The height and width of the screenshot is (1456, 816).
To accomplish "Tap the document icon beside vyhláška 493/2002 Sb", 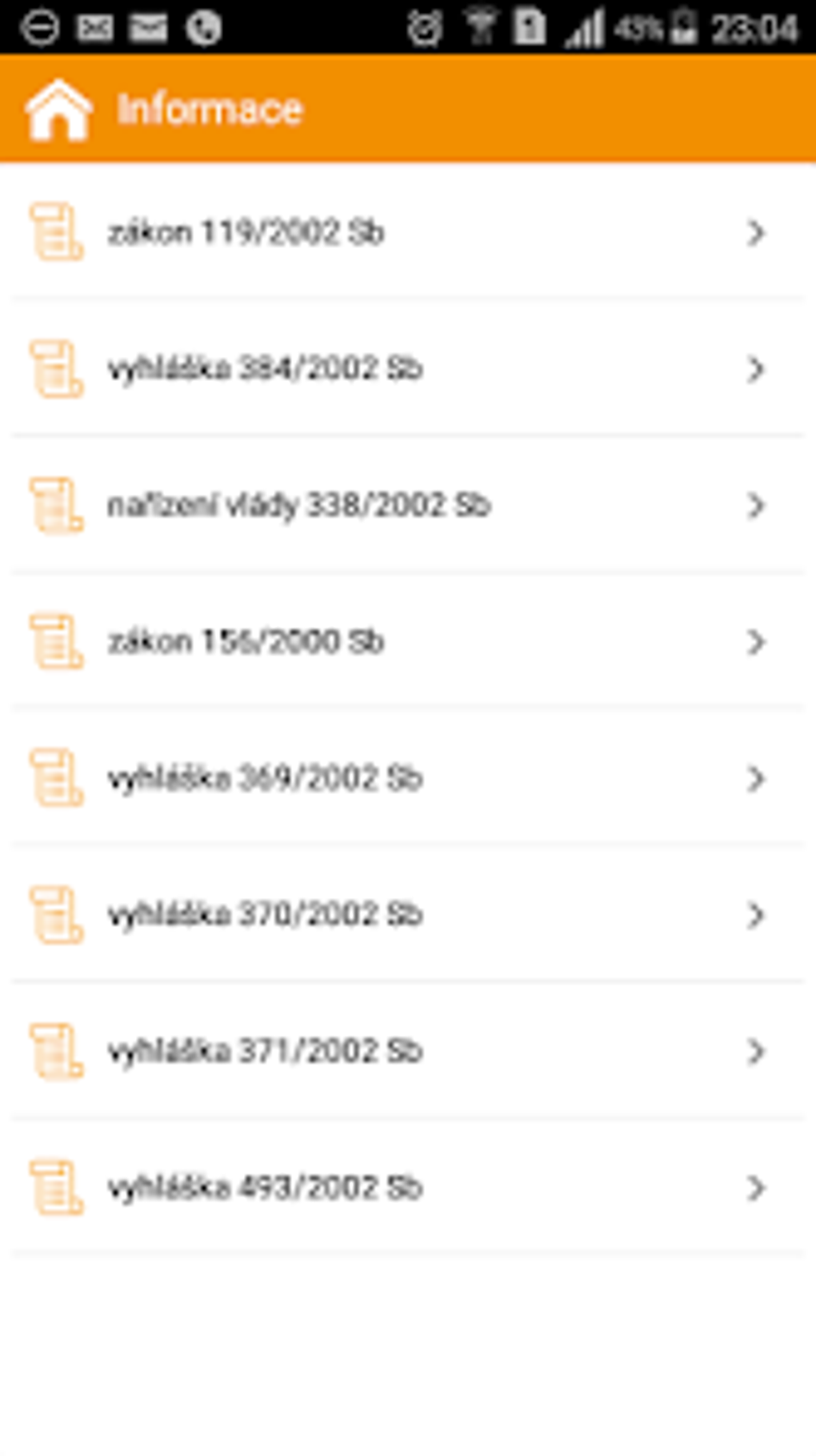I will [54, 1187].
